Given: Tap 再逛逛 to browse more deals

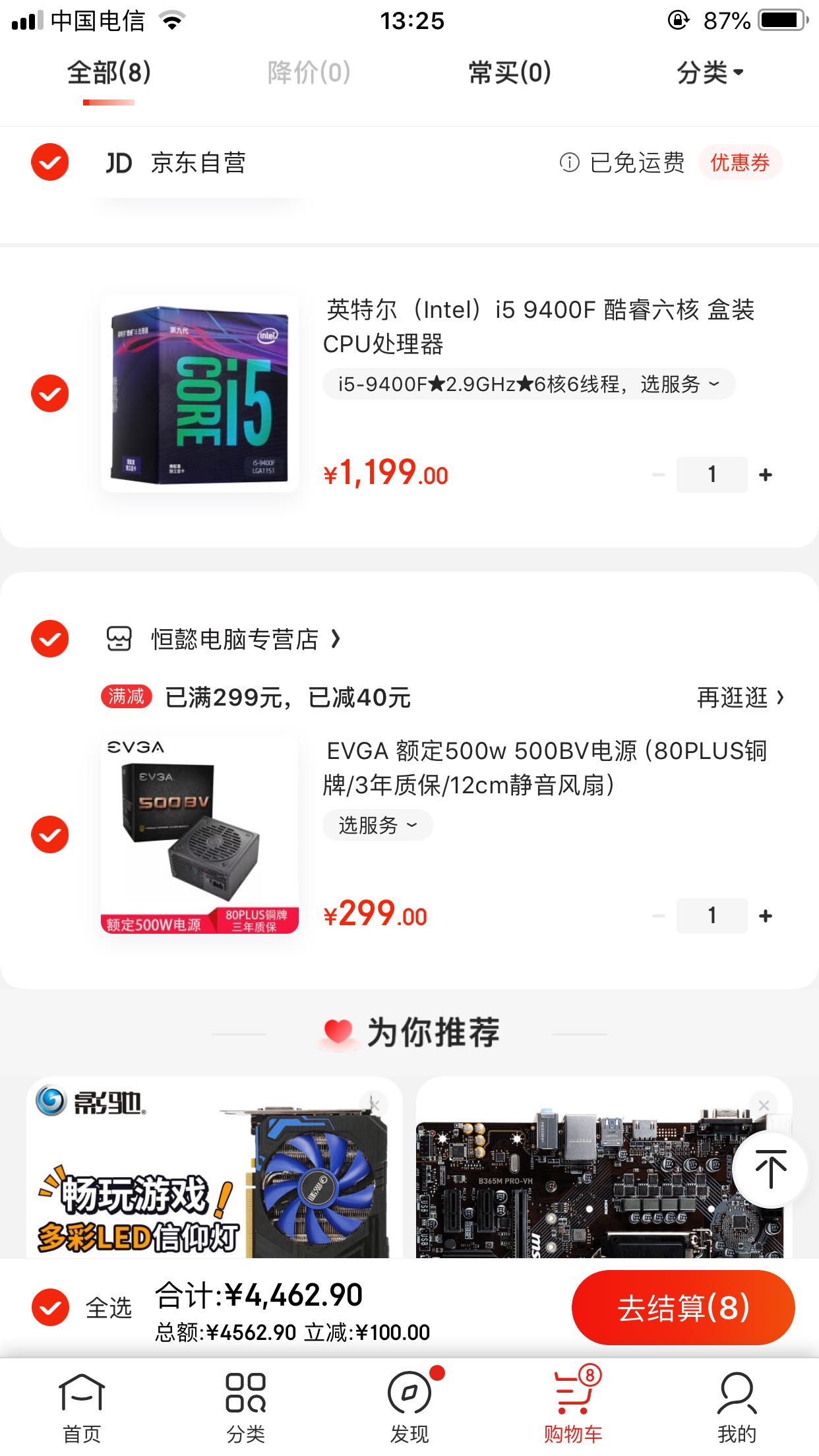Looking at the screenshot, I should coord(740,697).
